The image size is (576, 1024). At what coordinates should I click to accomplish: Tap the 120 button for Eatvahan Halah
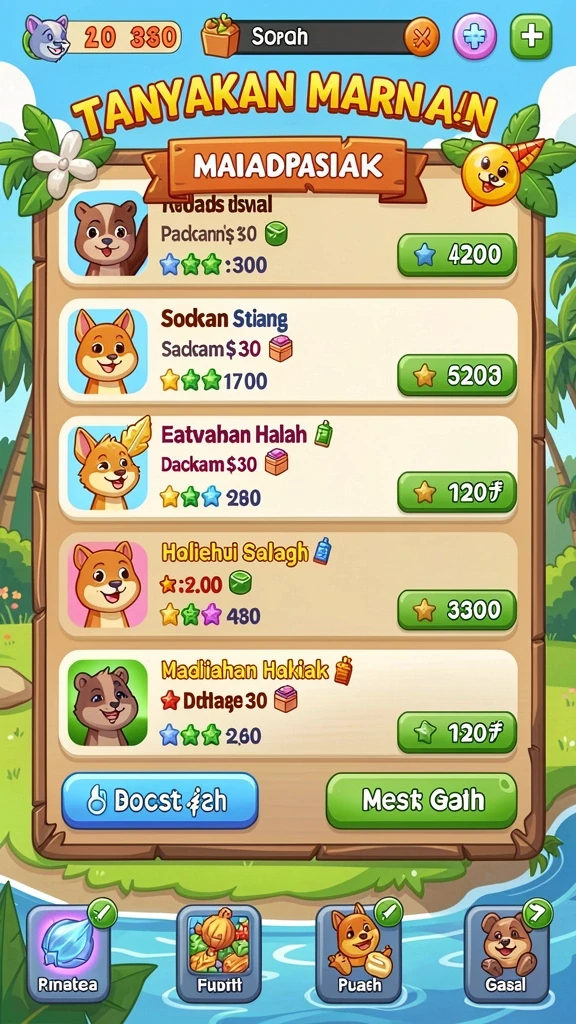coord(456,492)
